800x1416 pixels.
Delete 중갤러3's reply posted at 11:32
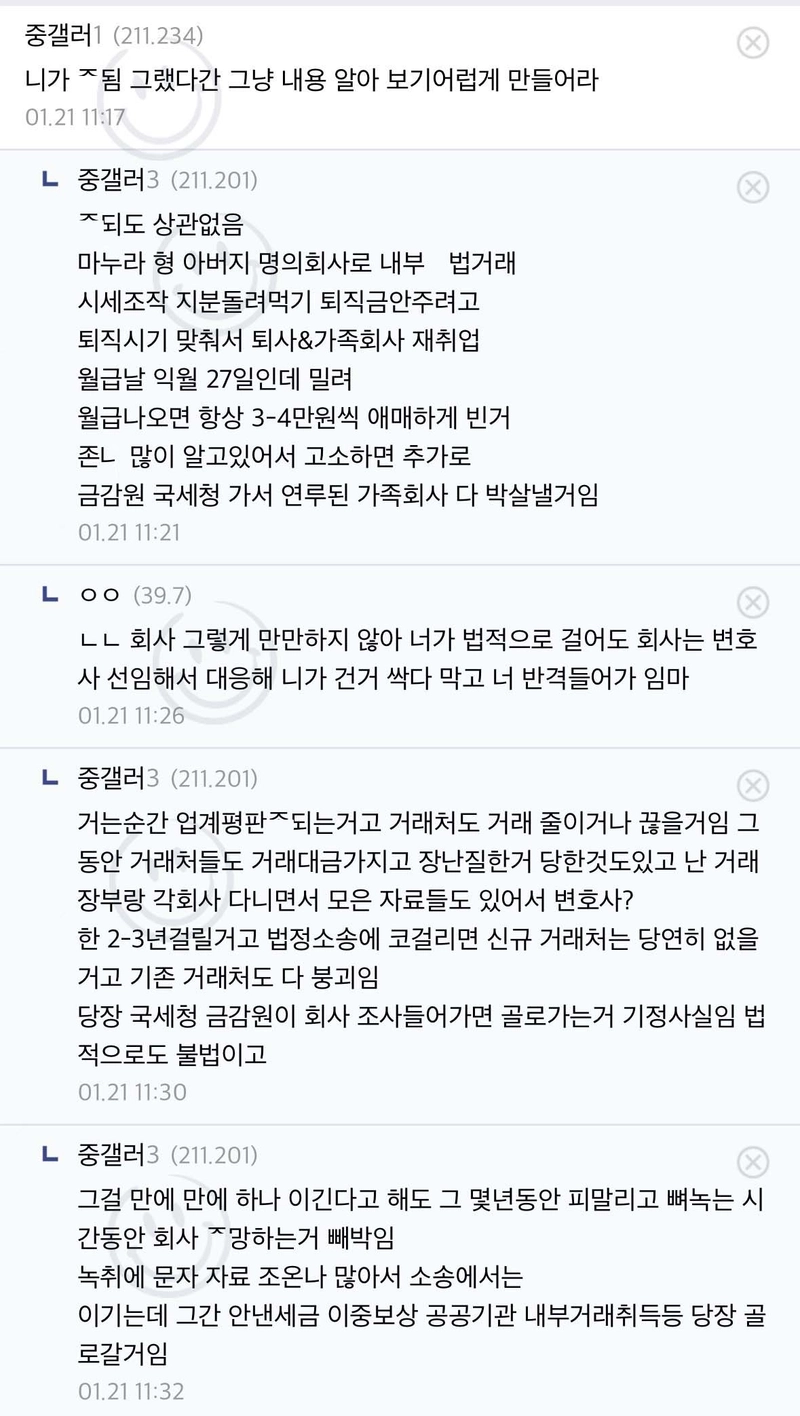coord(752,1162)
